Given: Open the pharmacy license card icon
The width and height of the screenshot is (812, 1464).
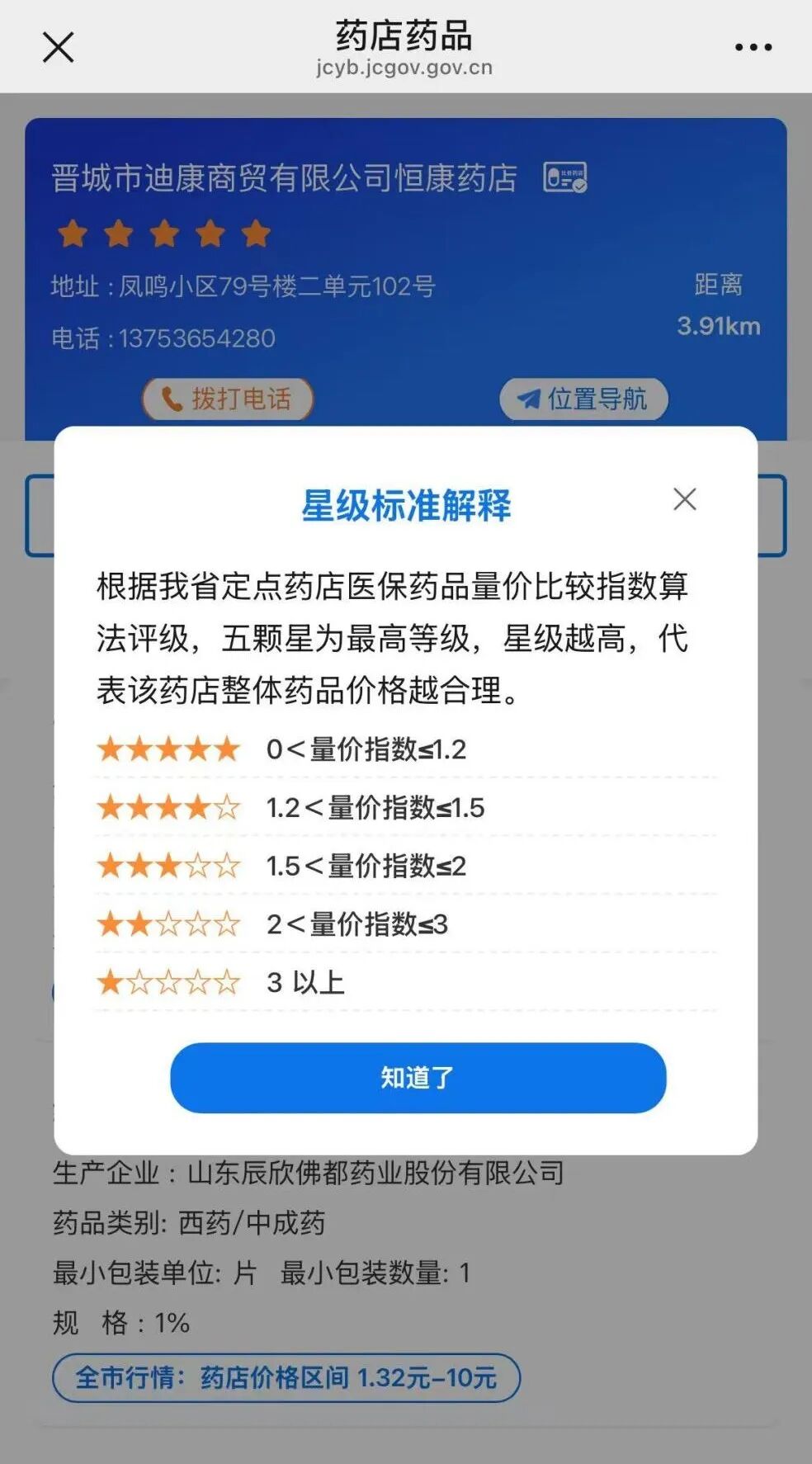Looking at the screenshot, I should point(565,177).
